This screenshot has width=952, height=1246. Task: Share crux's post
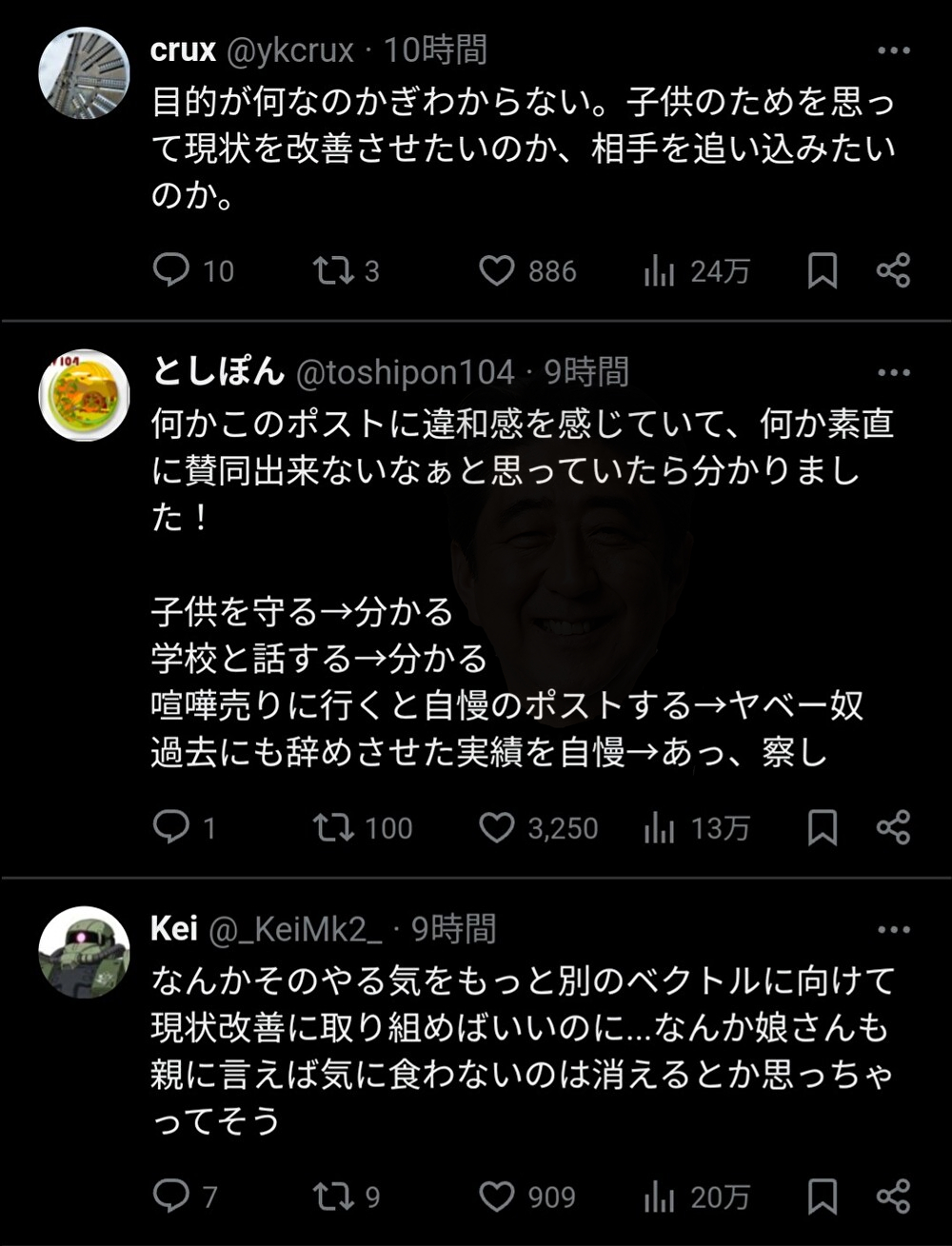pyautogui.click(x=893, y=271)
